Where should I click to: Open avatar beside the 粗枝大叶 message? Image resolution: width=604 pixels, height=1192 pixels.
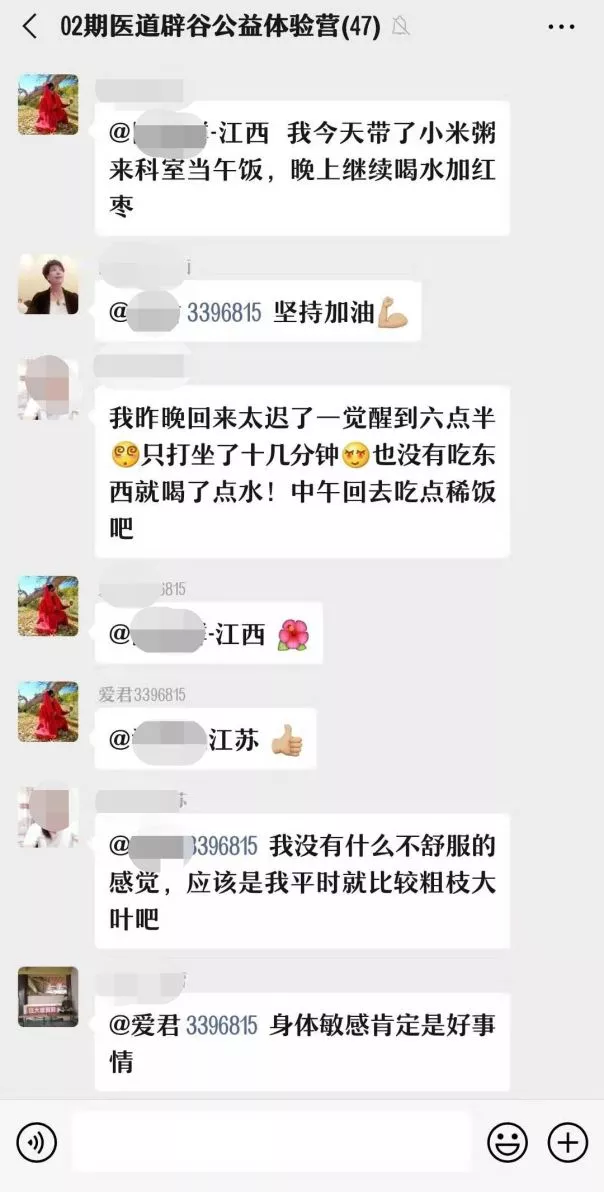(48, 817)
